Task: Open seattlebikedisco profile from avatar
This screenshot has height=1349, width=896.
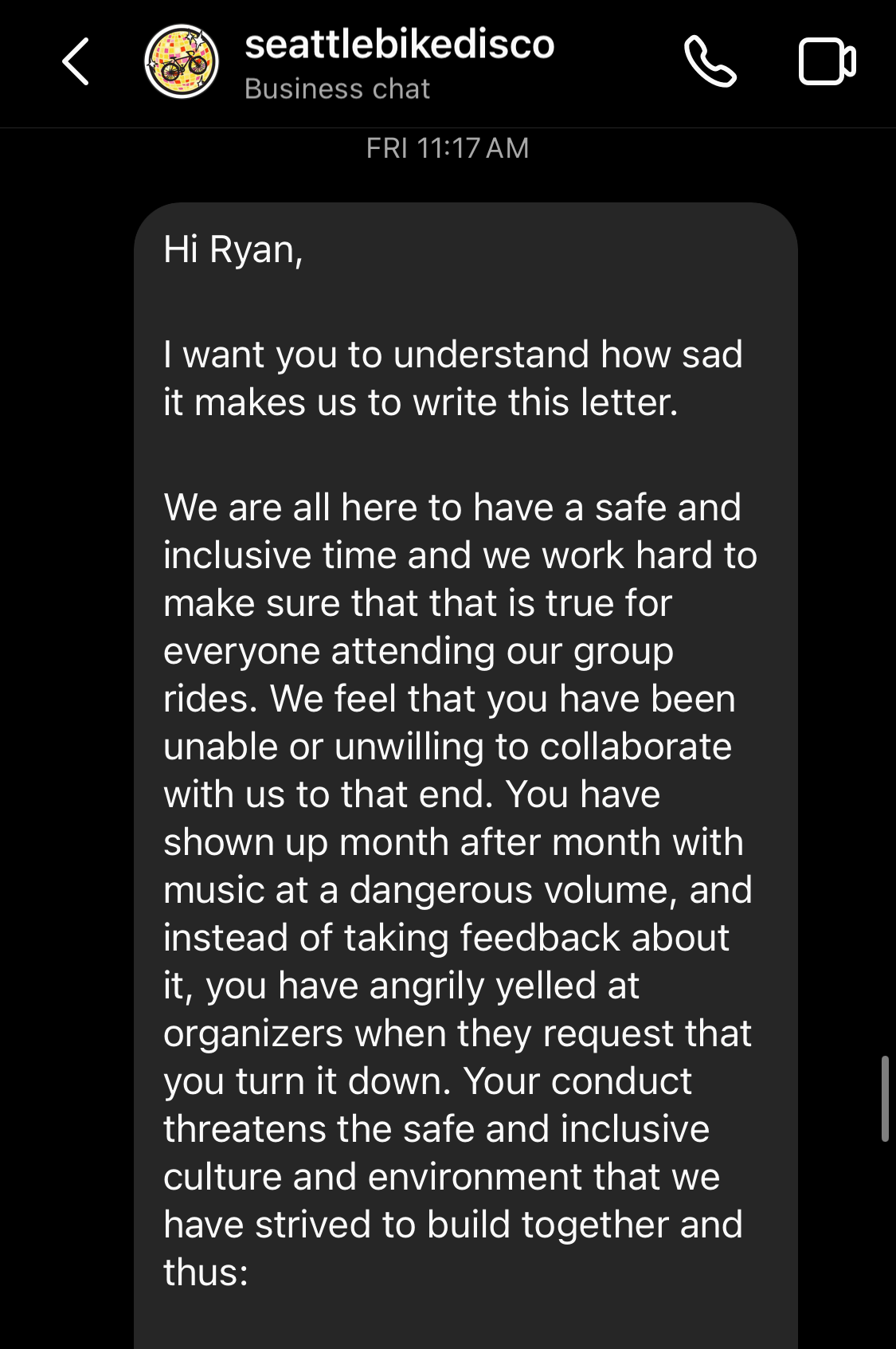Action: point(182,61)
